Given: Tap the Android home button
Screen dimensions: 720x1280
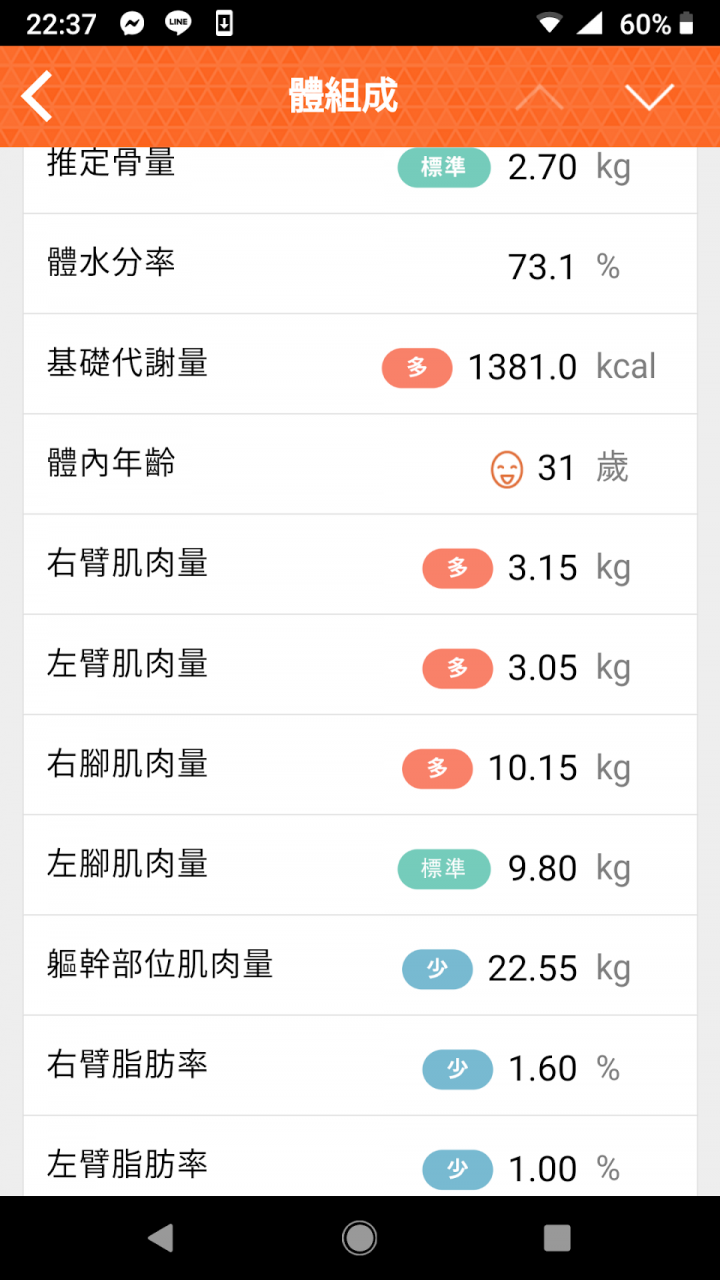Looking at the screenshot, I should [360, 1238].
